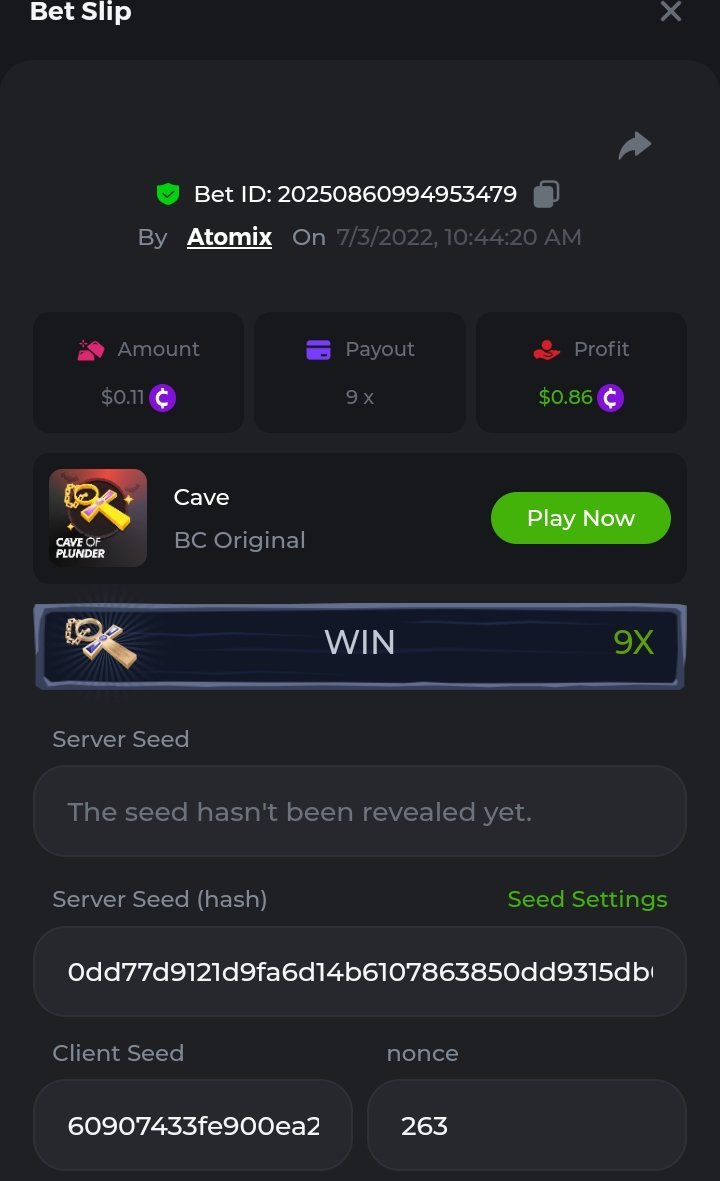Tap the Play Now button
Screen dimensions: 720x1181
[580, 518]
